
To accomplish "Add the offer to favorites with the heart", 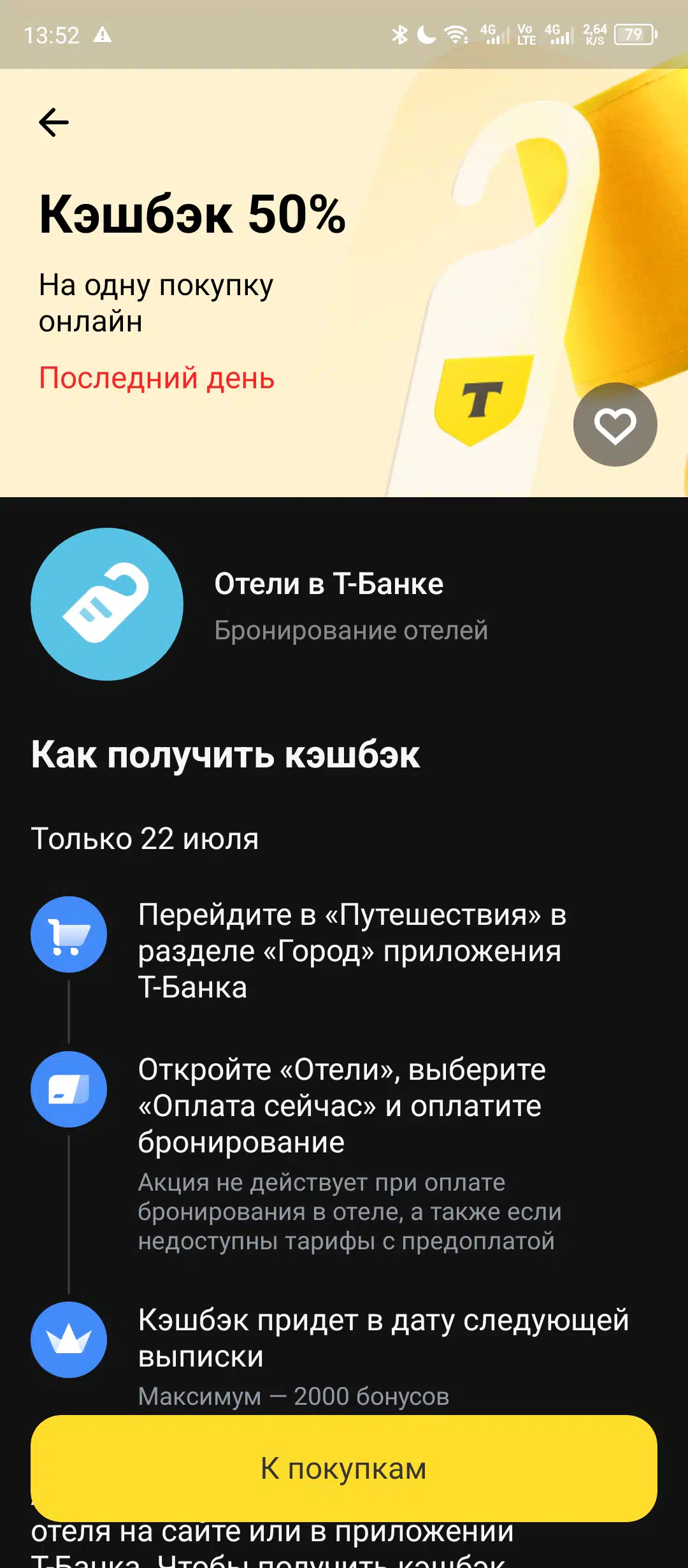I will click(615, 425).
